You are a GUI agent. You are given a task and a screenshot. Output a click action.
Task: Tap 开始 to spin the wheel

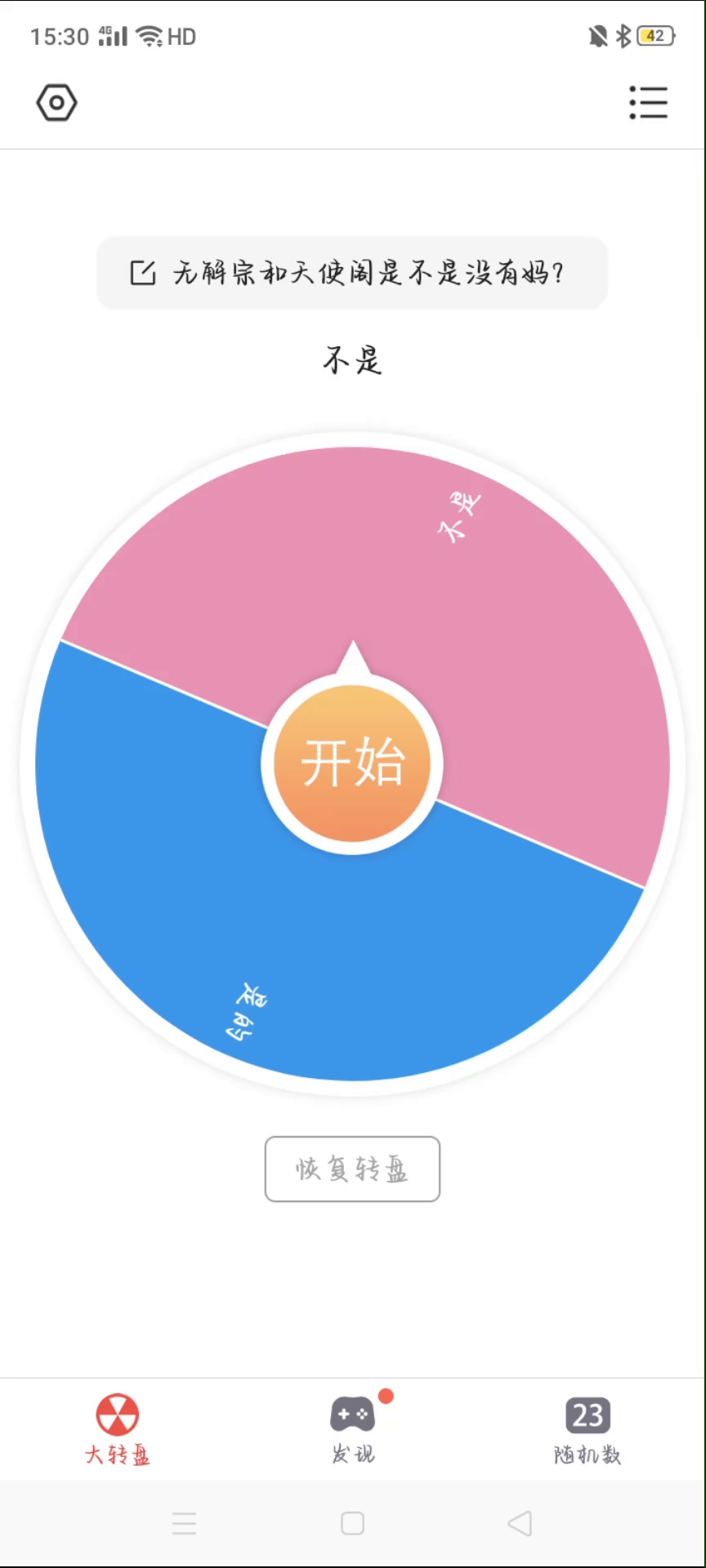pyautogui.click(x=352, y=763)
